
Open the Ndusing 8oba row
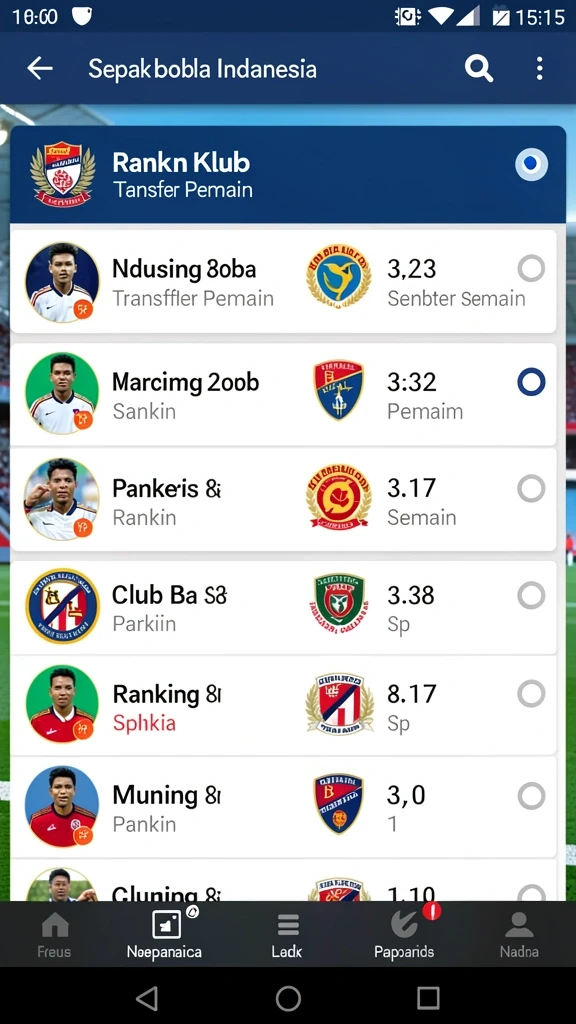[283, 281]
